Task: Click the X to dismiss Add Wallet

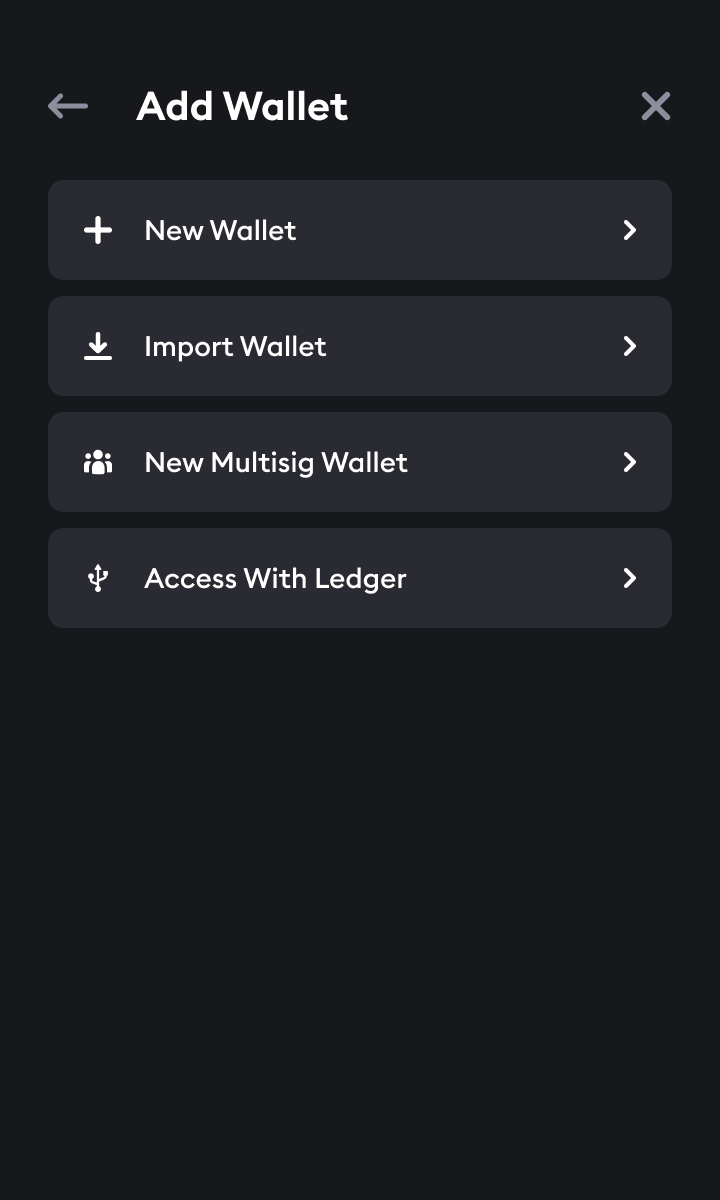Action: [655, 105]
